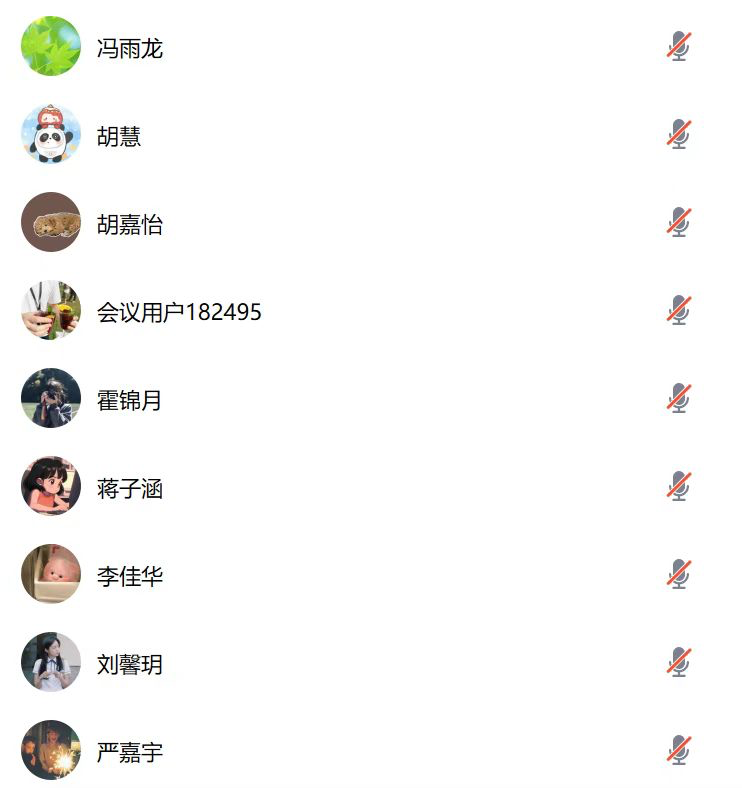Screen dimensions: 742x788
Task: Tap the muted mic icon next to 李佳华
Action: [x=679, y=574]
